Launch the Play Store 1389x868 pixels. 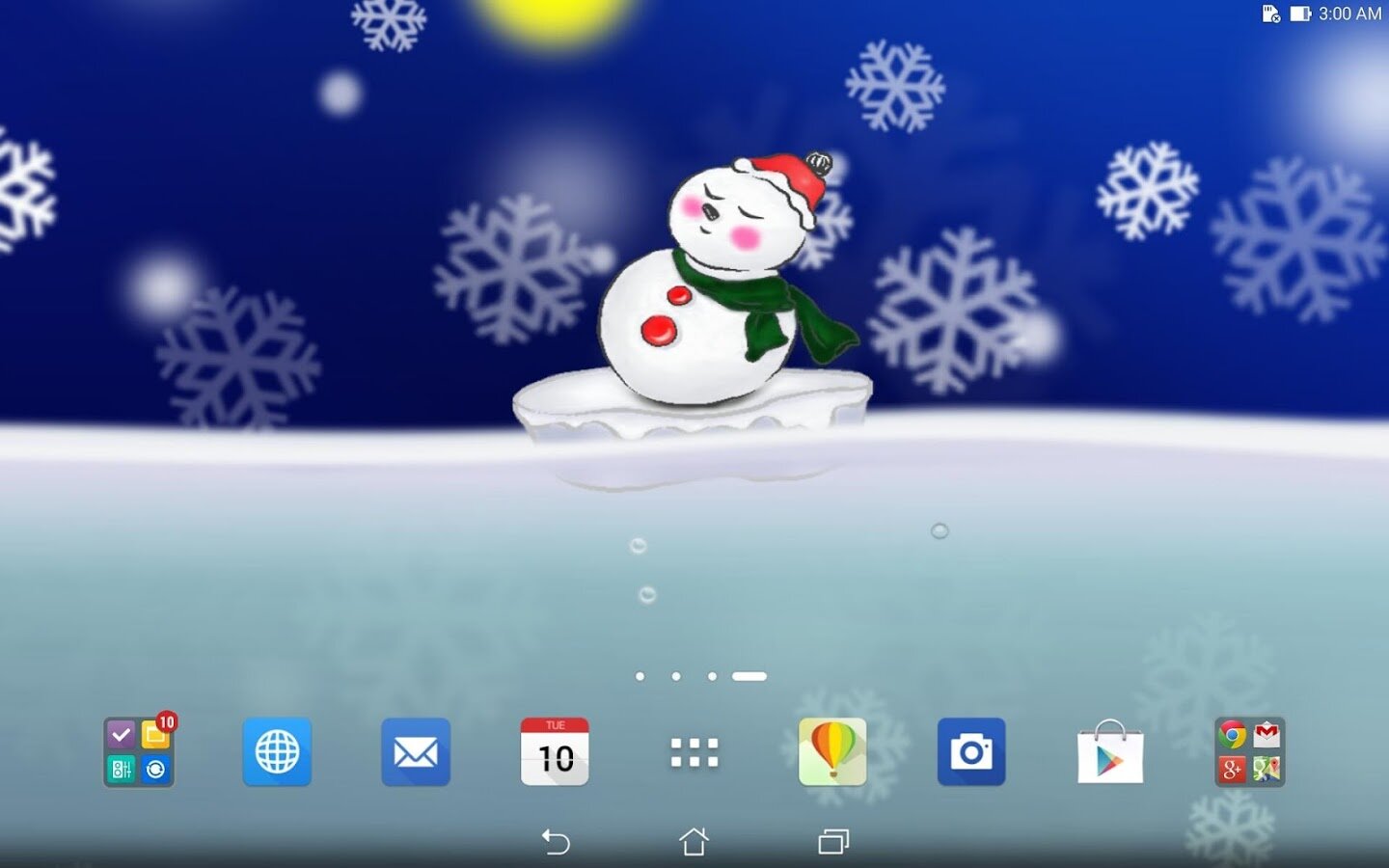click(1110, 754)
